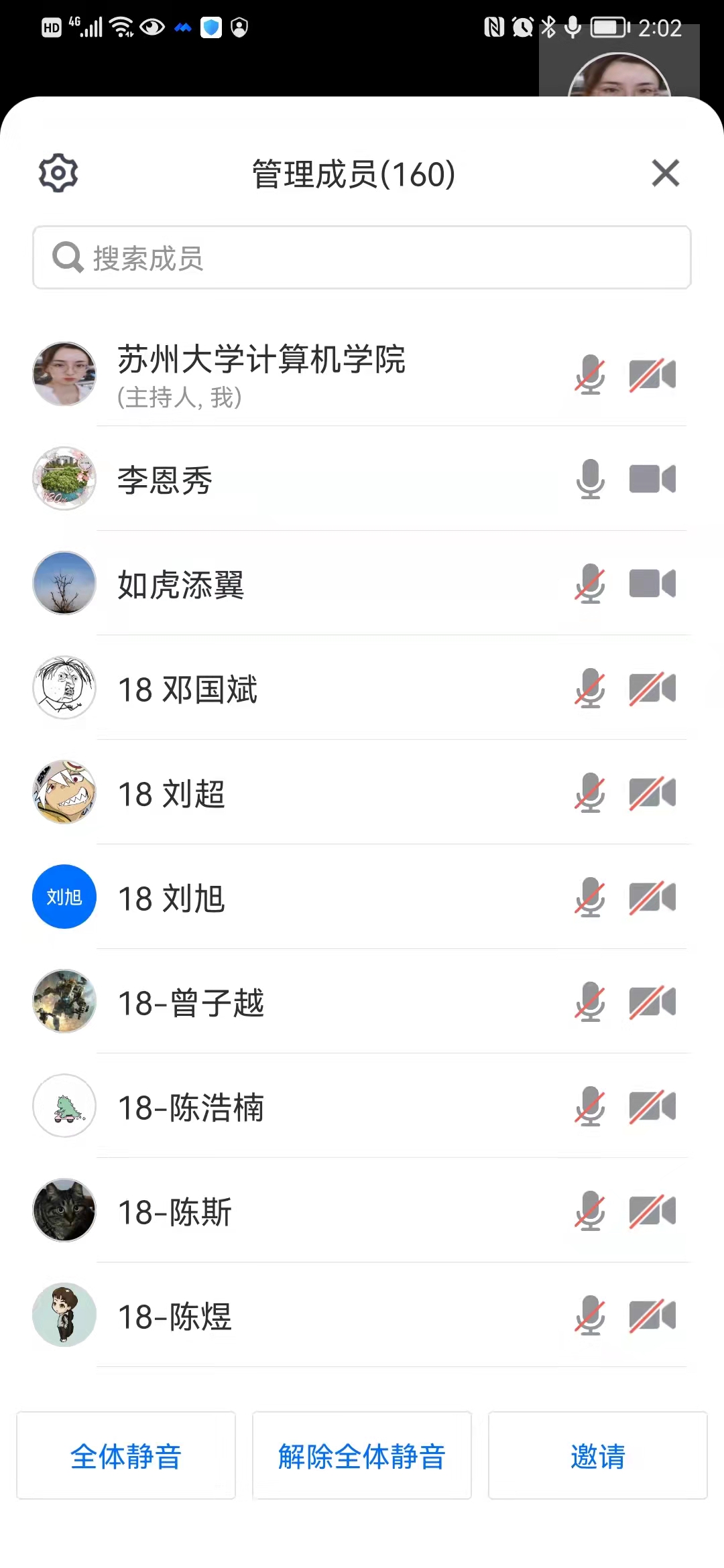Open the member management settings gear
This screenshot has width=724, height=1568.
[58, 173]
